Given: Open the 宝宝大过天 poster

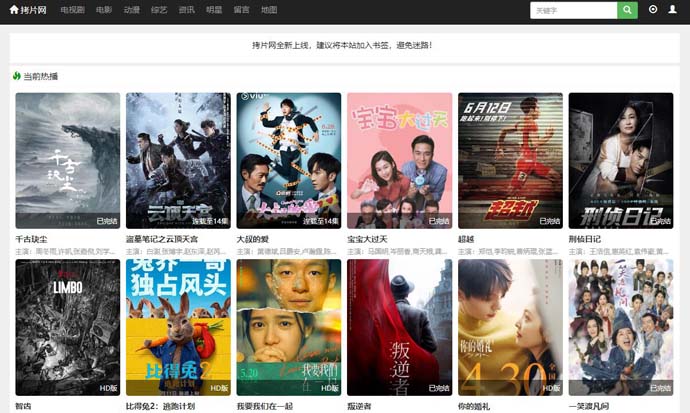Looking at the screenshot, I should (x=399, y=161).
